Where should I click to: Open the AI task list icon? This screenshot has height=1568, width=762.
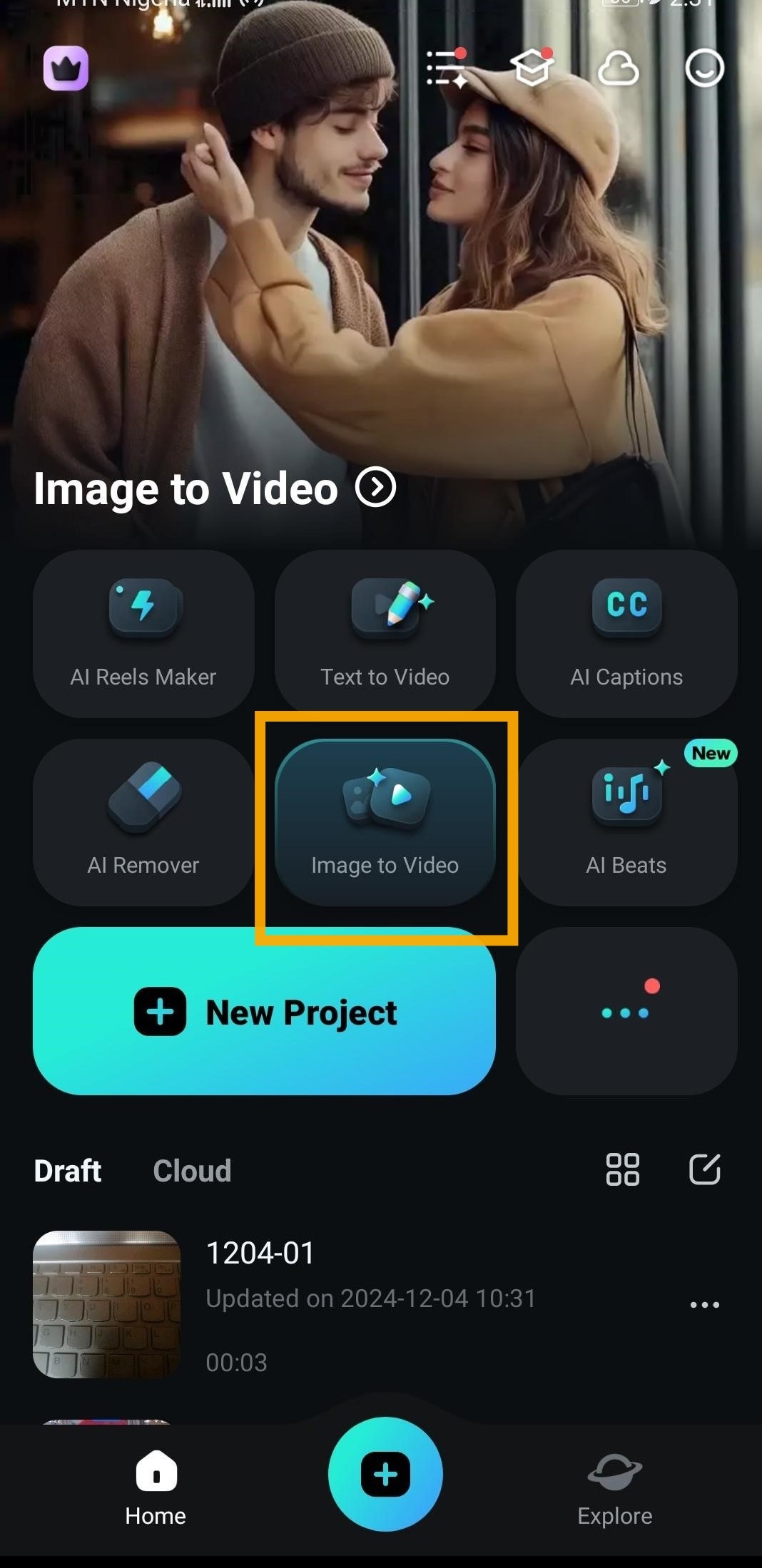point(447,68)
